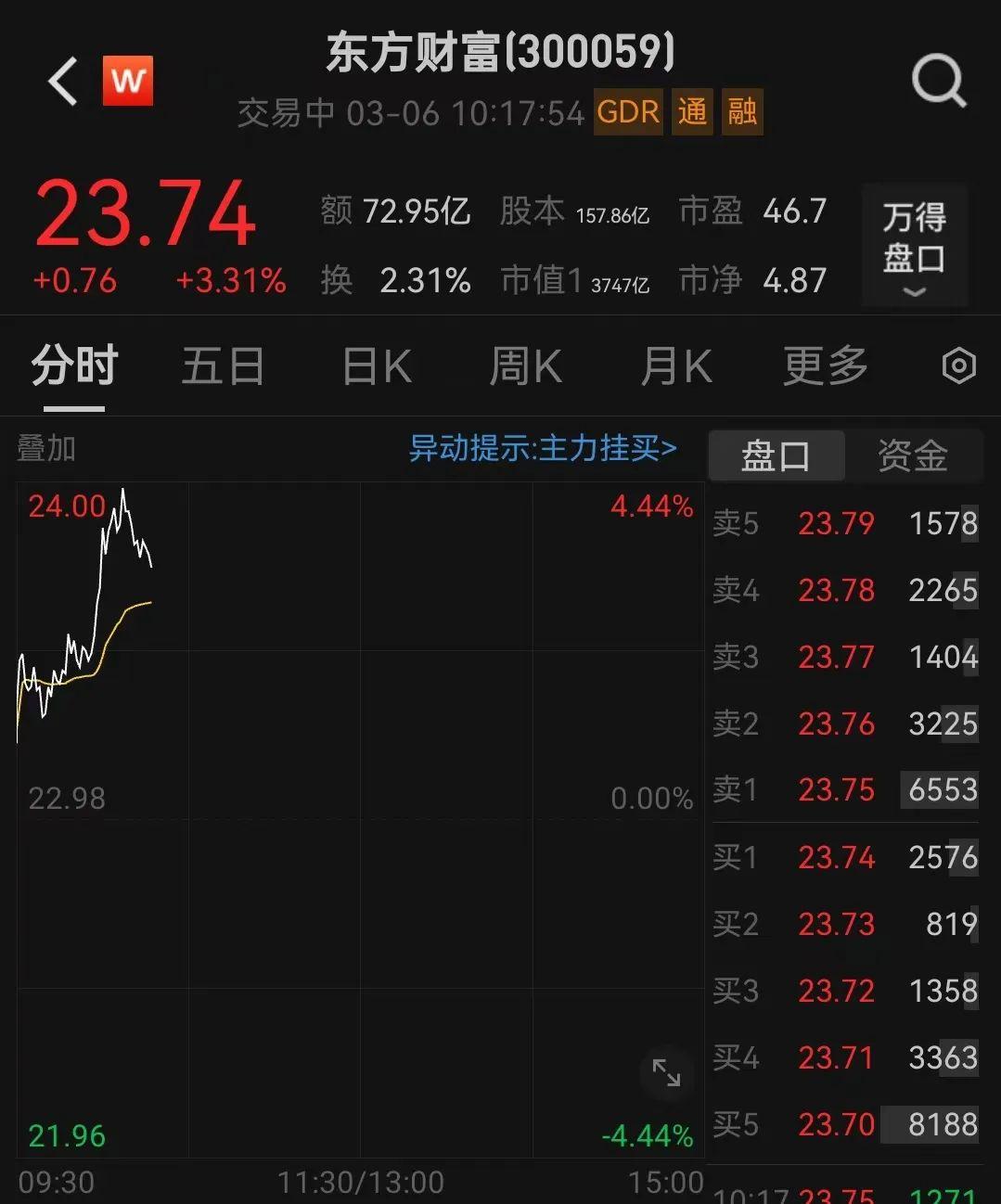The width and height of the screenshot is (1001, 1204).
Task: Switch to the 五日 chart tab
Action: click(223, 366)
